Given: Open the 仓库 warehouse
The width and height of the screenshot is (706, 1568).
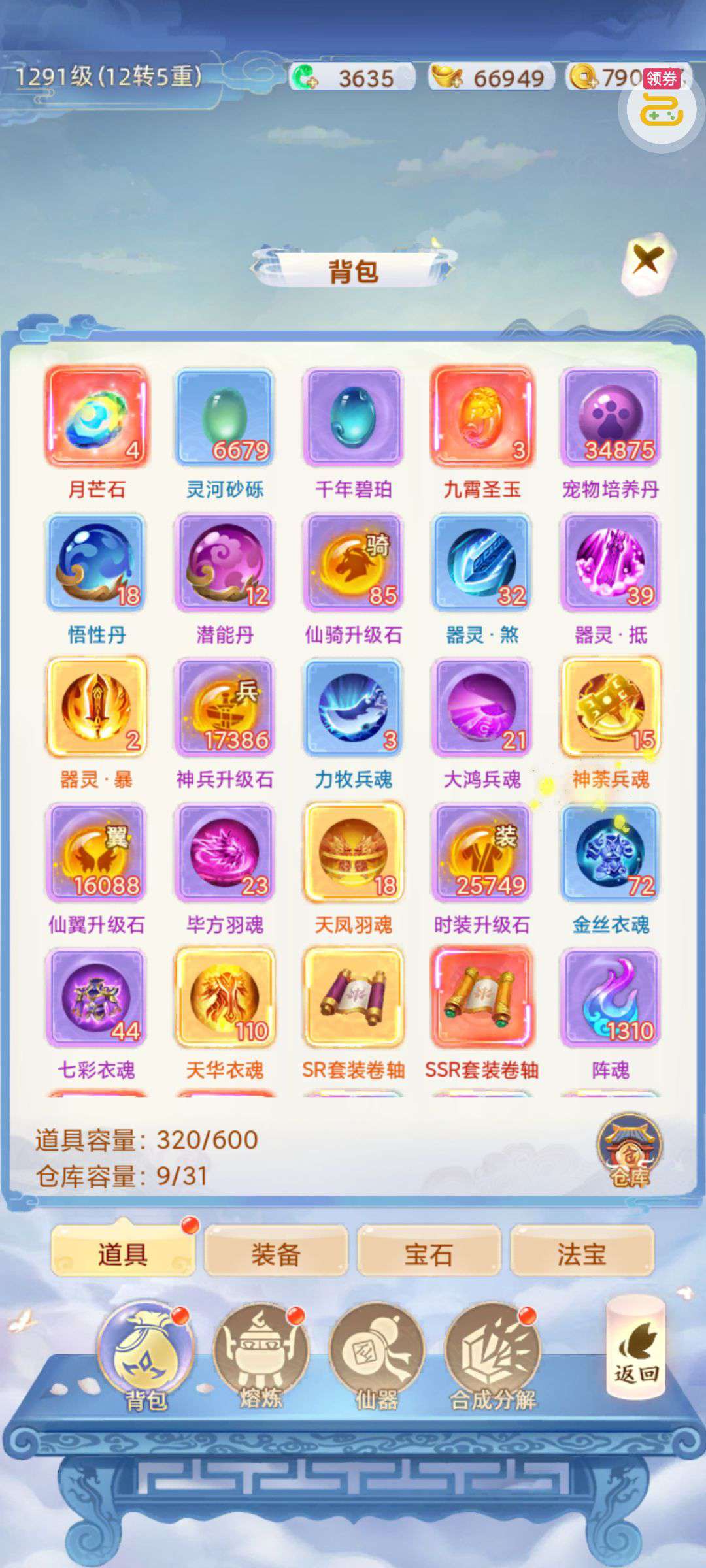Looking at the screenshot, I should 630,1151.
